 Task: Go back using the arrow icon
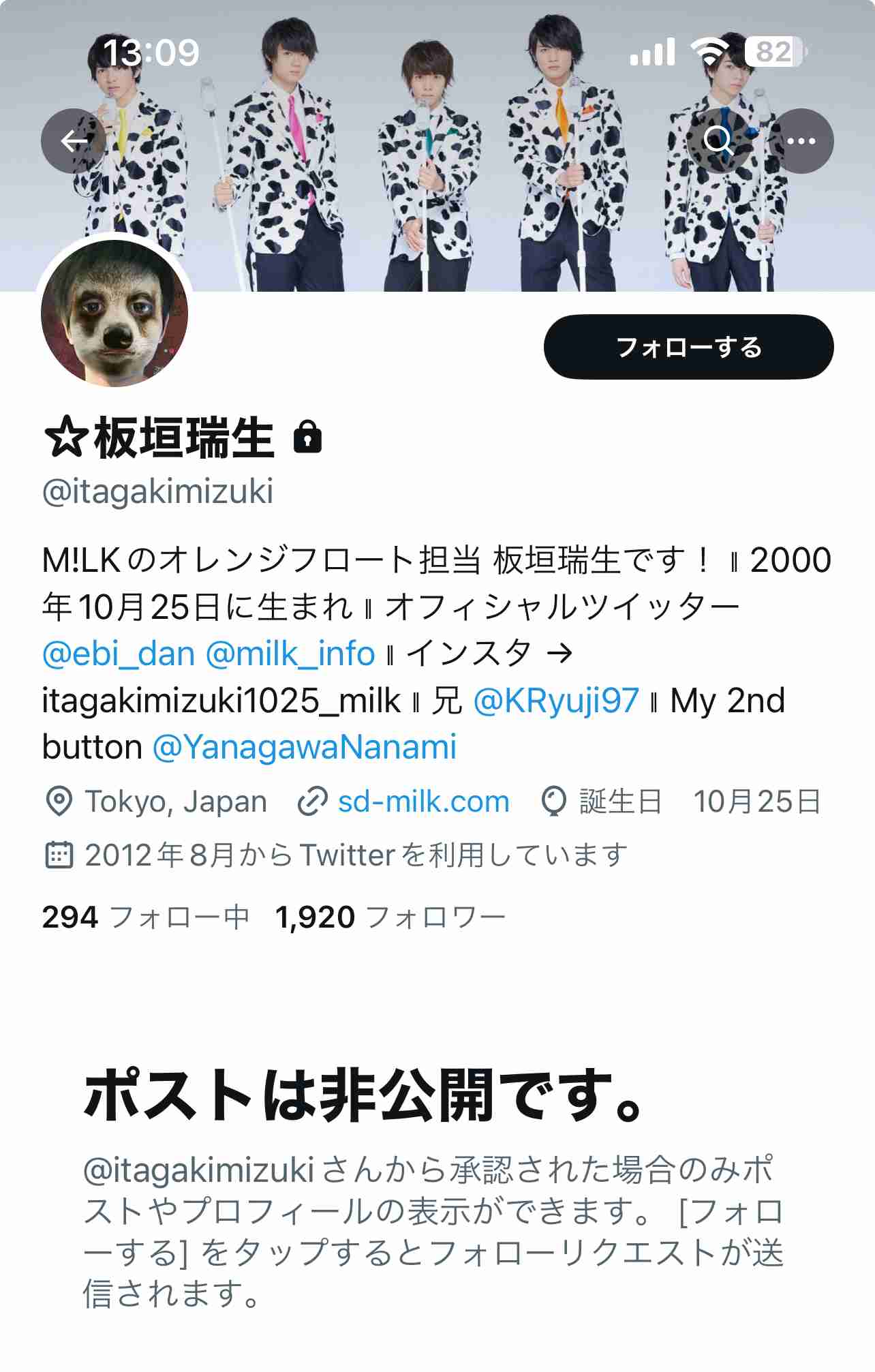click(x=74, y=141)
